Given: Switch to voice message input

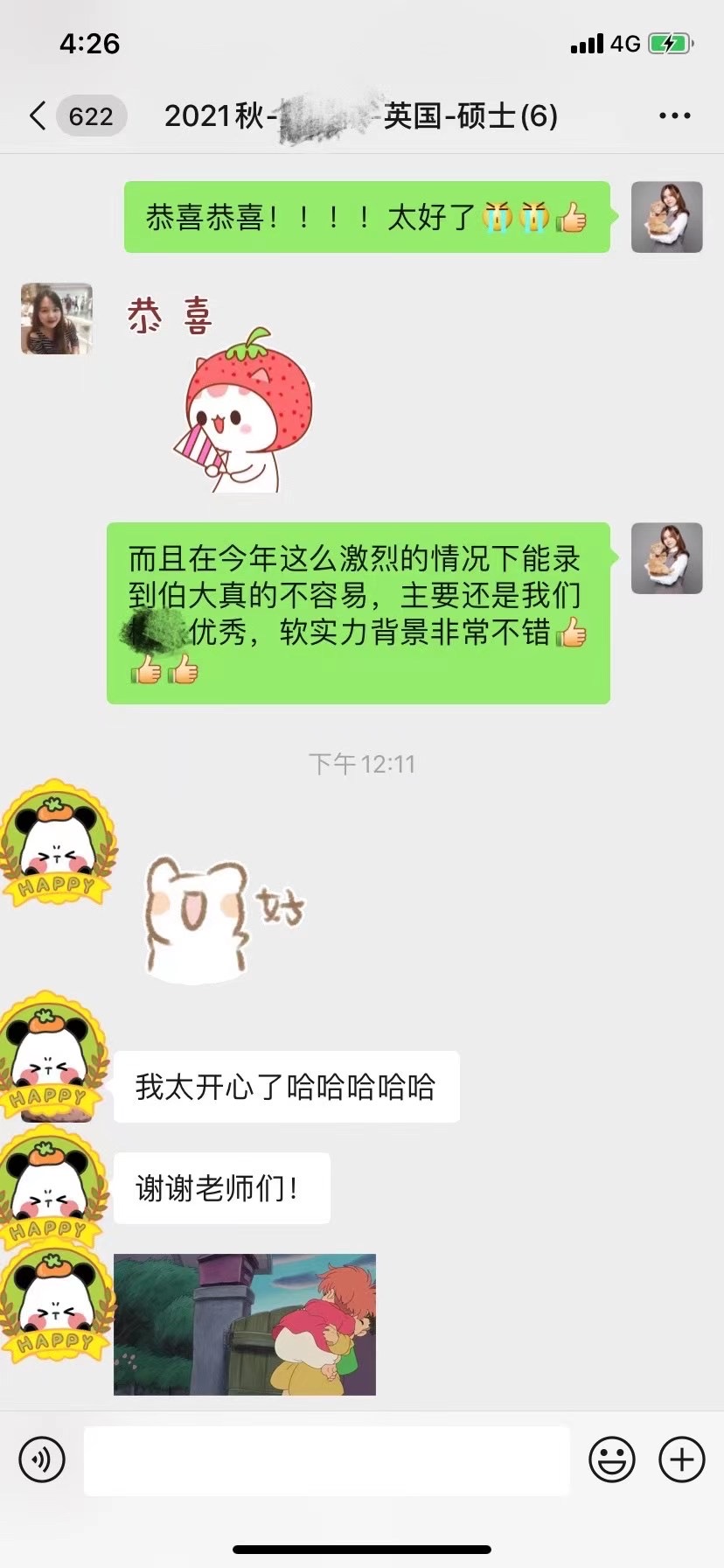Looking at the screenshot, I should 42,1459.
